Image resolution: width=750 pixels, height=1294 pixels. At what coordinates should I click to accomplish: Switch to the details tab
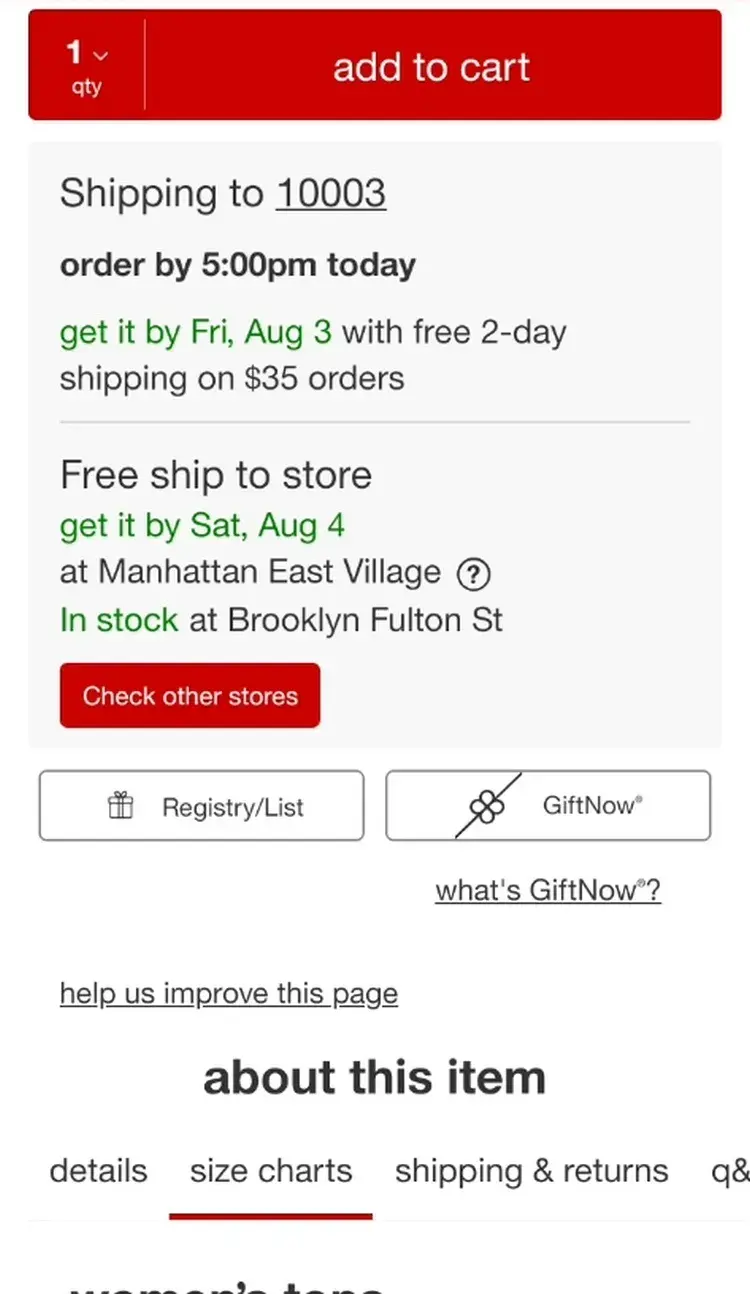98,1171
